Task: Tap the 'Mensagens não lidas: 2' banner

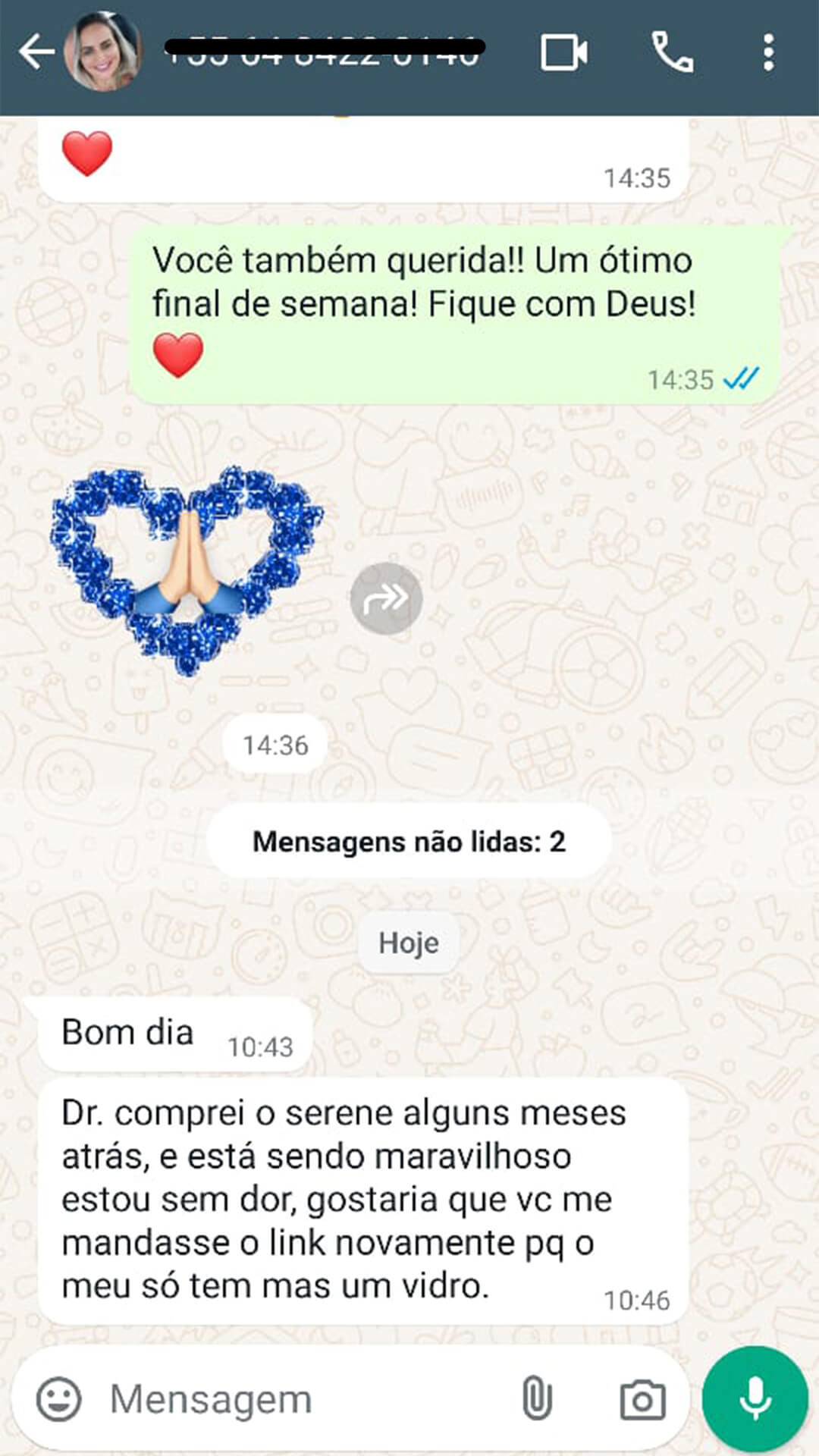Action: (x=409, y=840)
